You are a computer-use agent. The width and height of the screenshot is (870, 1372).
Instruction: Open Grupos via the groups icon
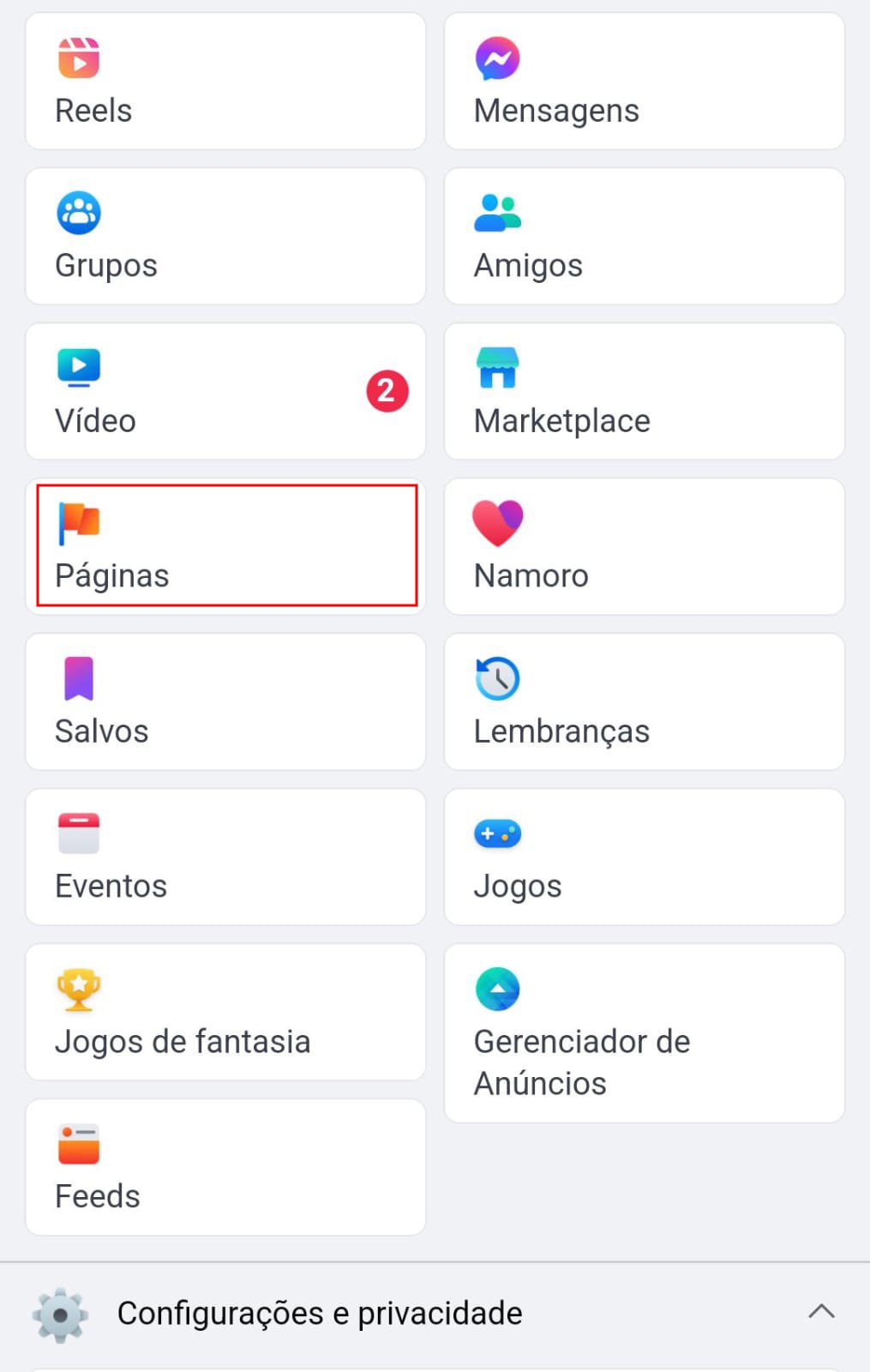(x=79, y=213)
